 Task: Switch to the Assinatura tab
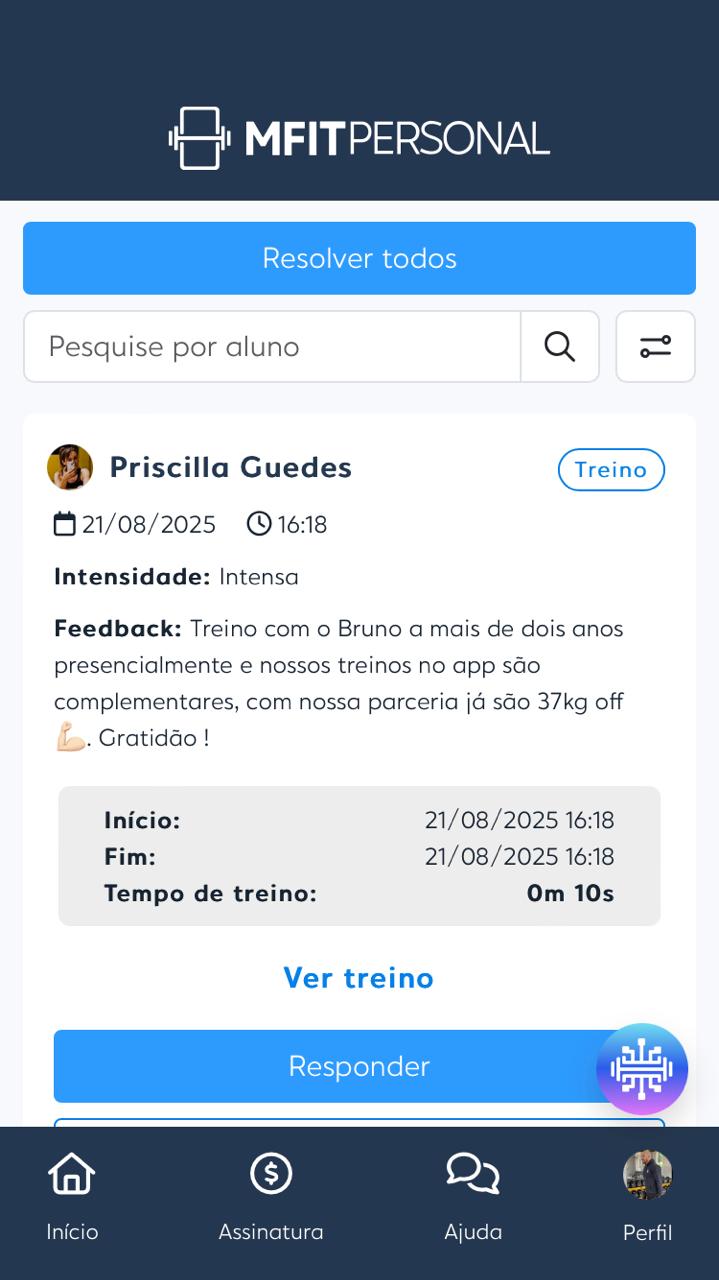pos(271,1196)
